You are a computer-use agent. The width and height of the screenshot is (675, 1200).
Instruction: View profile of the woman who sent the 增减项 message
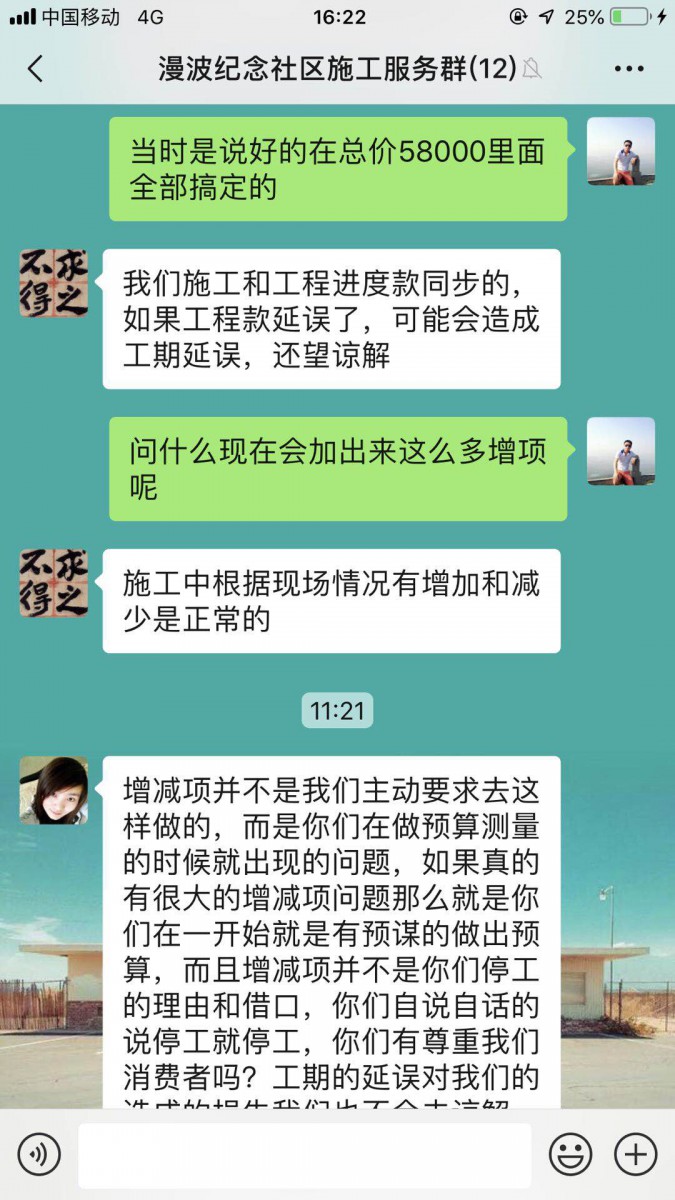(x=54, y=791)
